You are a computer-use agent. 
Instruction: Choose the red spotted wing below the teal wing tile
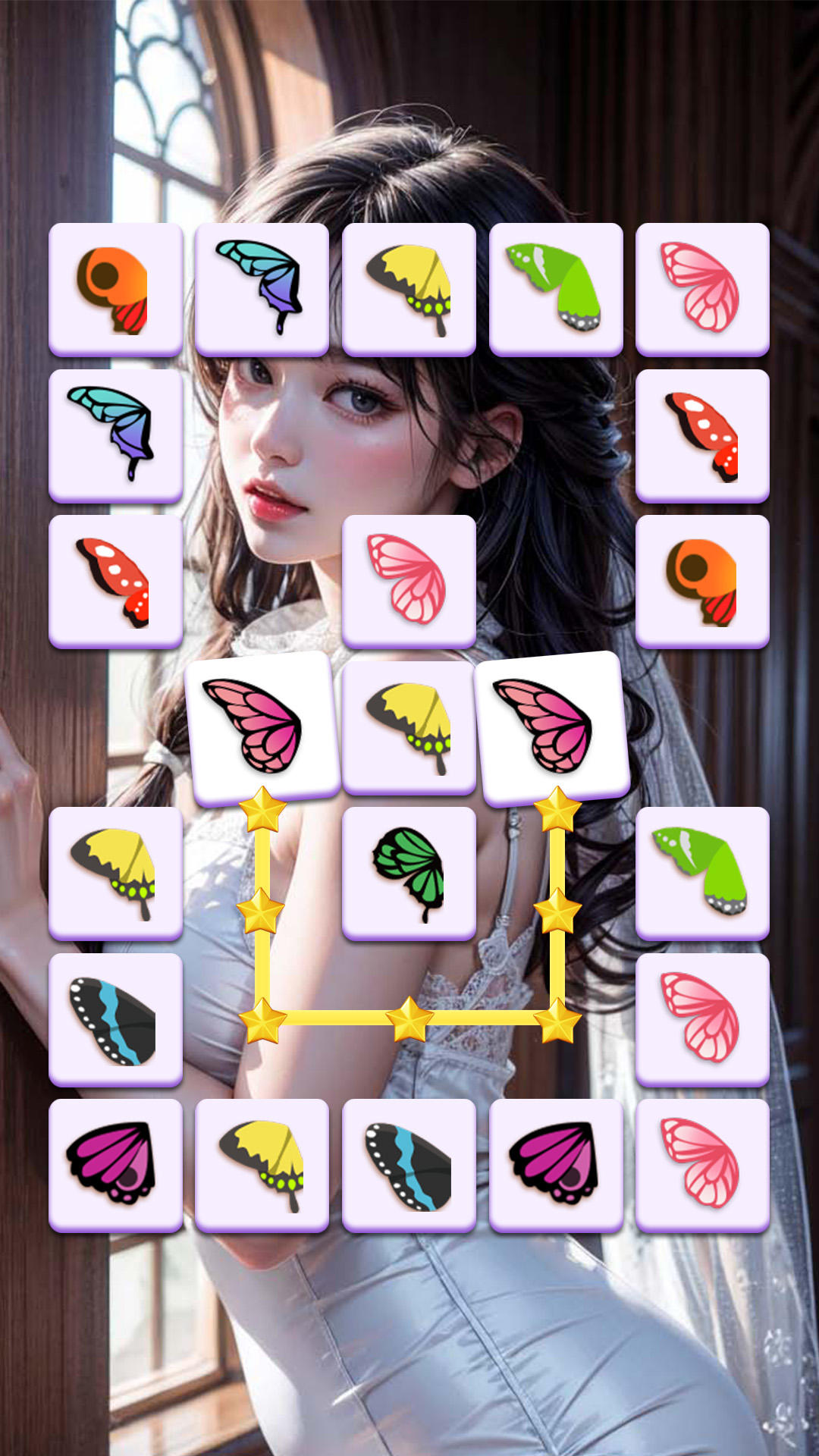(115, 581)
